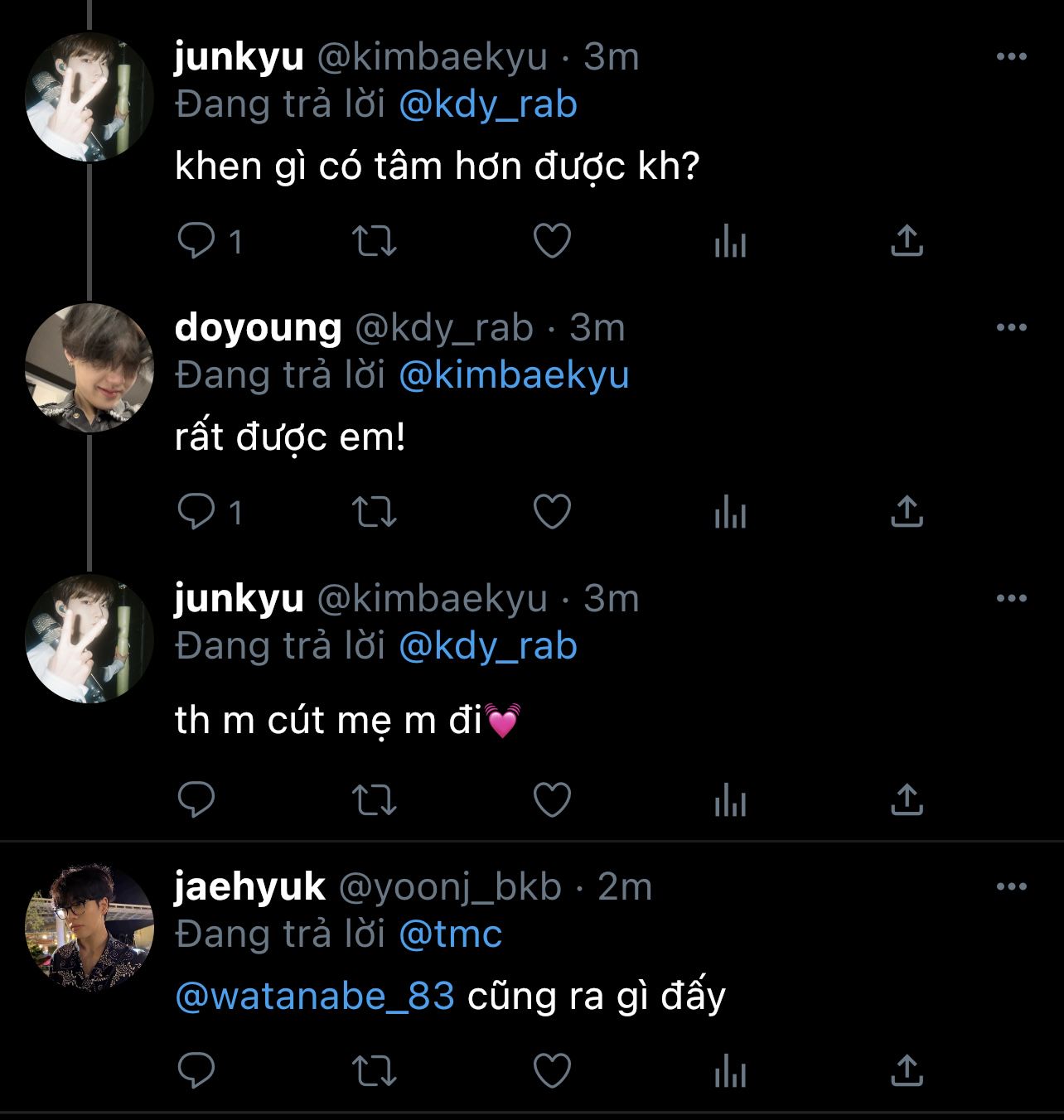The width and height of the screenshot is (1064, 1120).
Task: Reply to jaehyuk's tweet
Action: pyautogui.click(x=197, y=1070)
